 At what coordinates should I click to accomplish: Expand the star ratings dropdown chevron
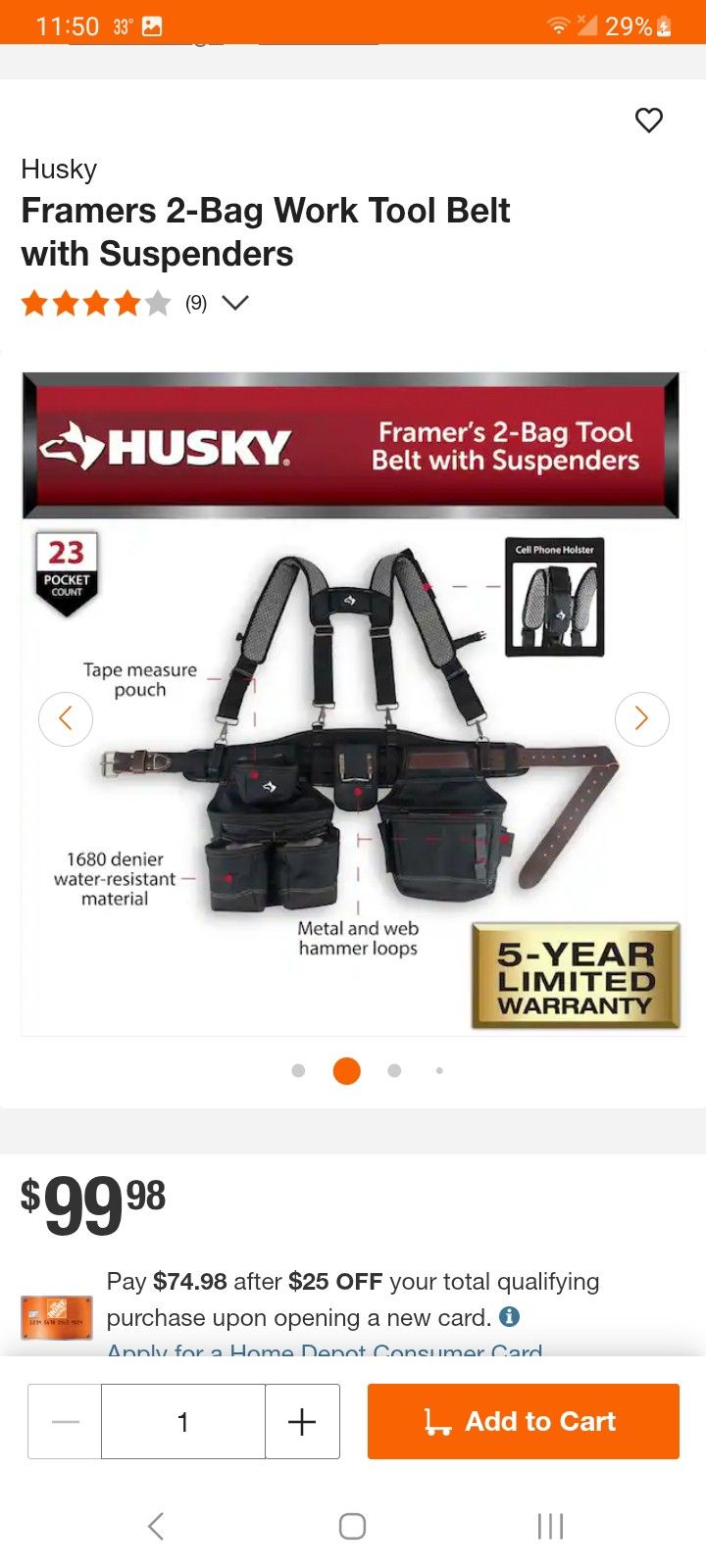(235, 303)
